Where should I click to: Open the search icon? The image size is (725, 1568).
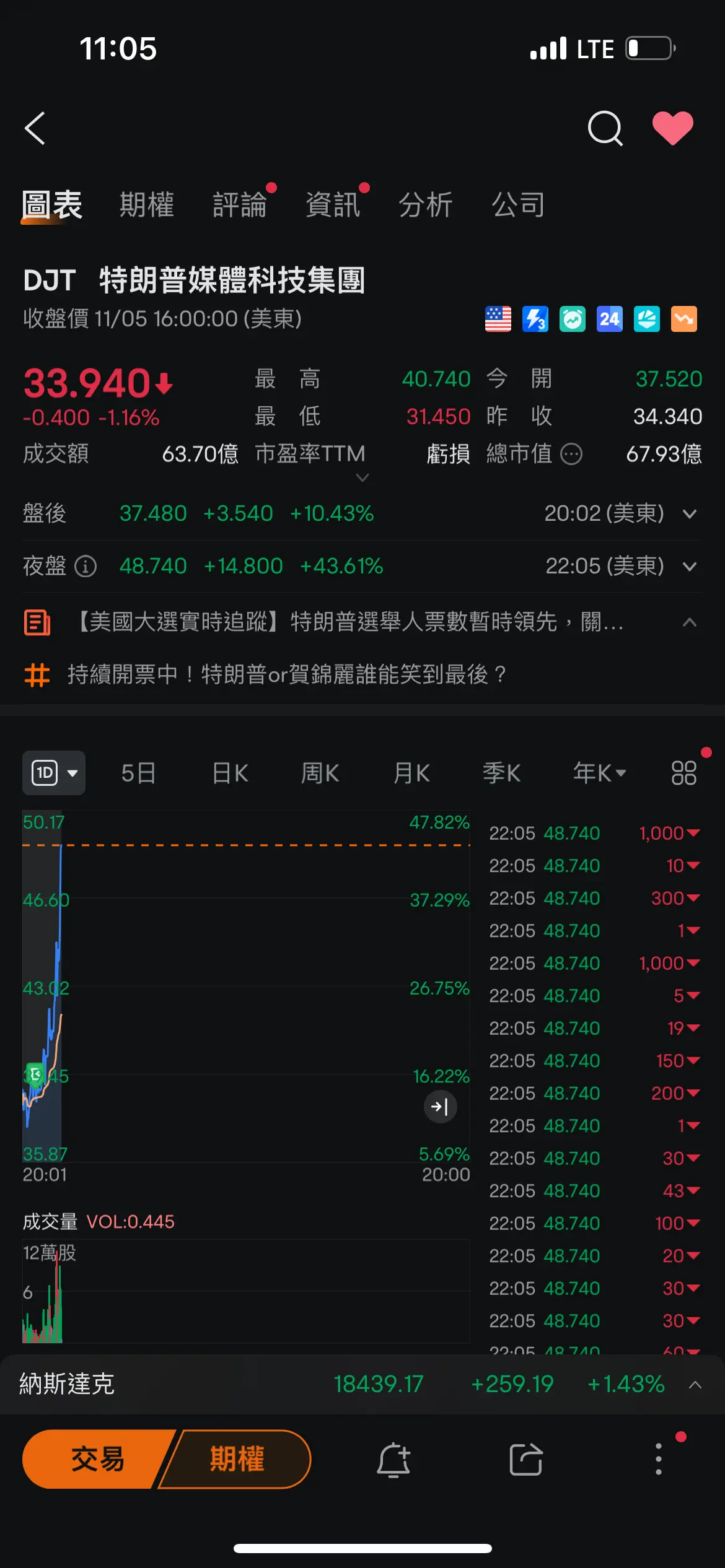click(x=605, y=128)
